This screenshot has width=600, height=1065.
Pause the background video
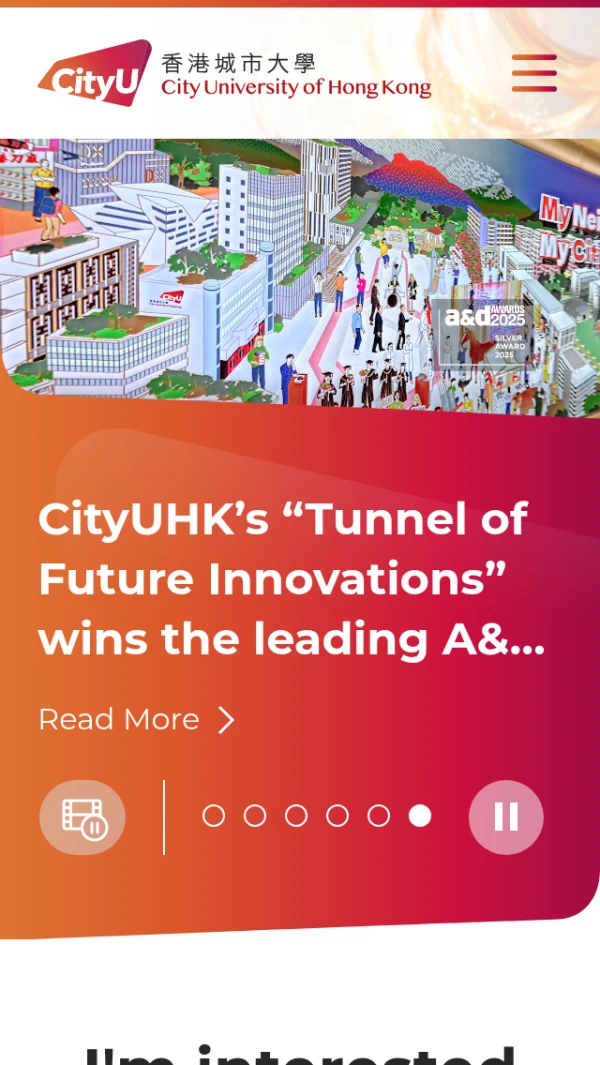pyautogui.click(x=82, y=817)
